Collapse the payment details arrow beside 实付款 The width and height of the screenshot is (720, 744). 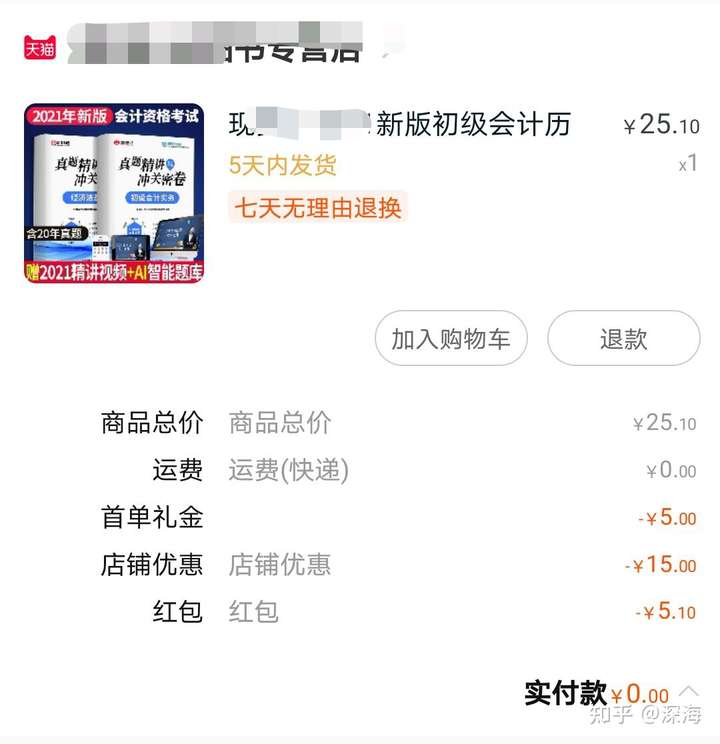pos(690,691)
